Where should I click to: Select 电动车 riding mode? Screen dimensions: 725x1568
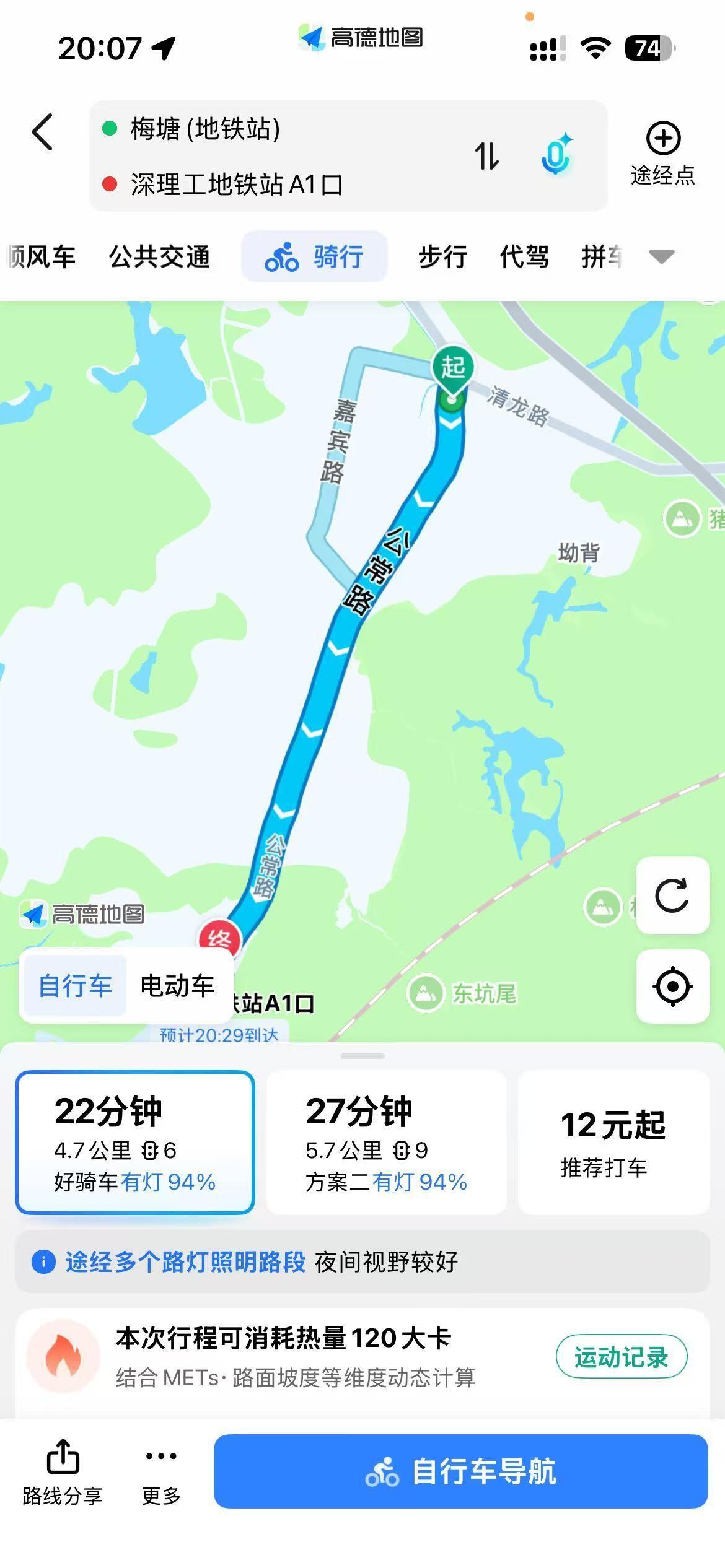click(177, 985)
